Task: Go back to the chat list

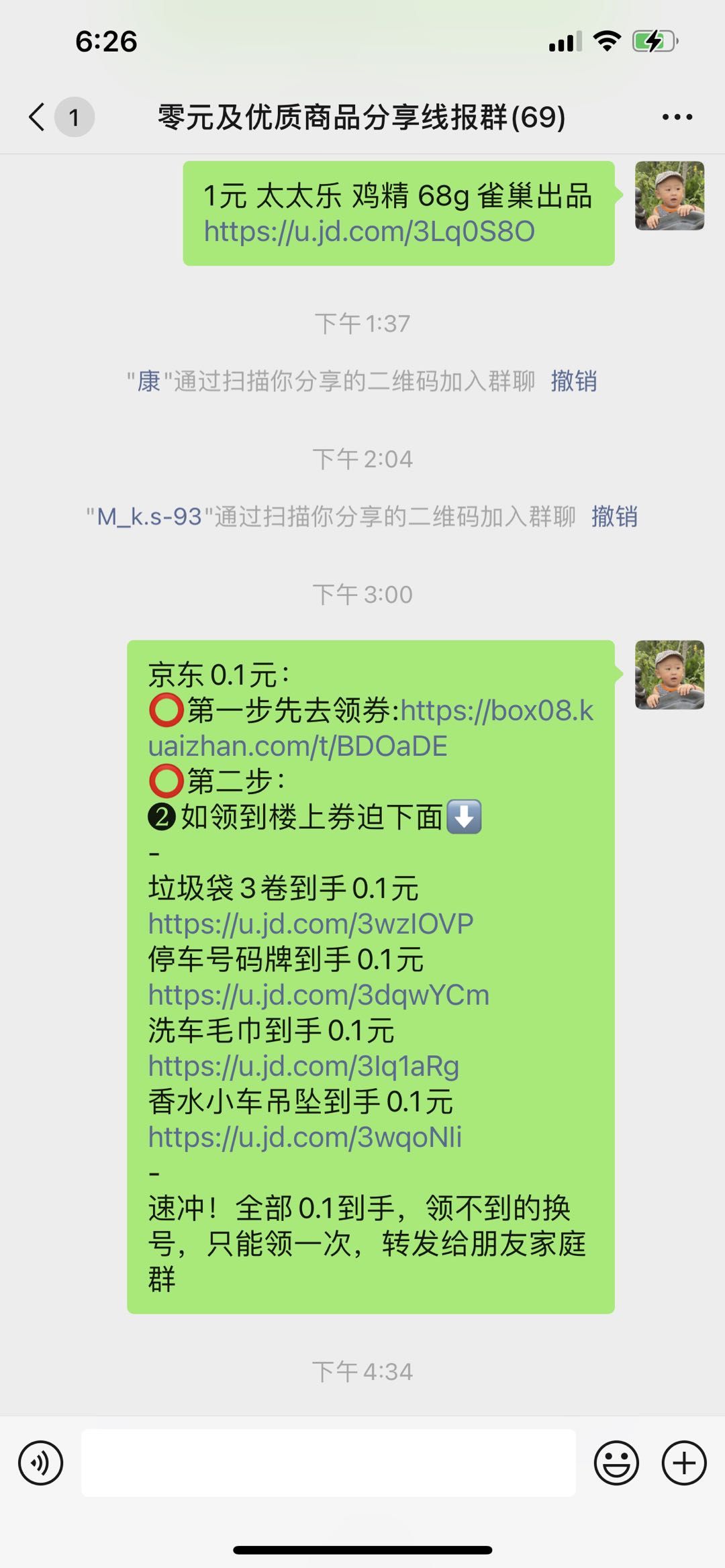Action: [38, 117]
